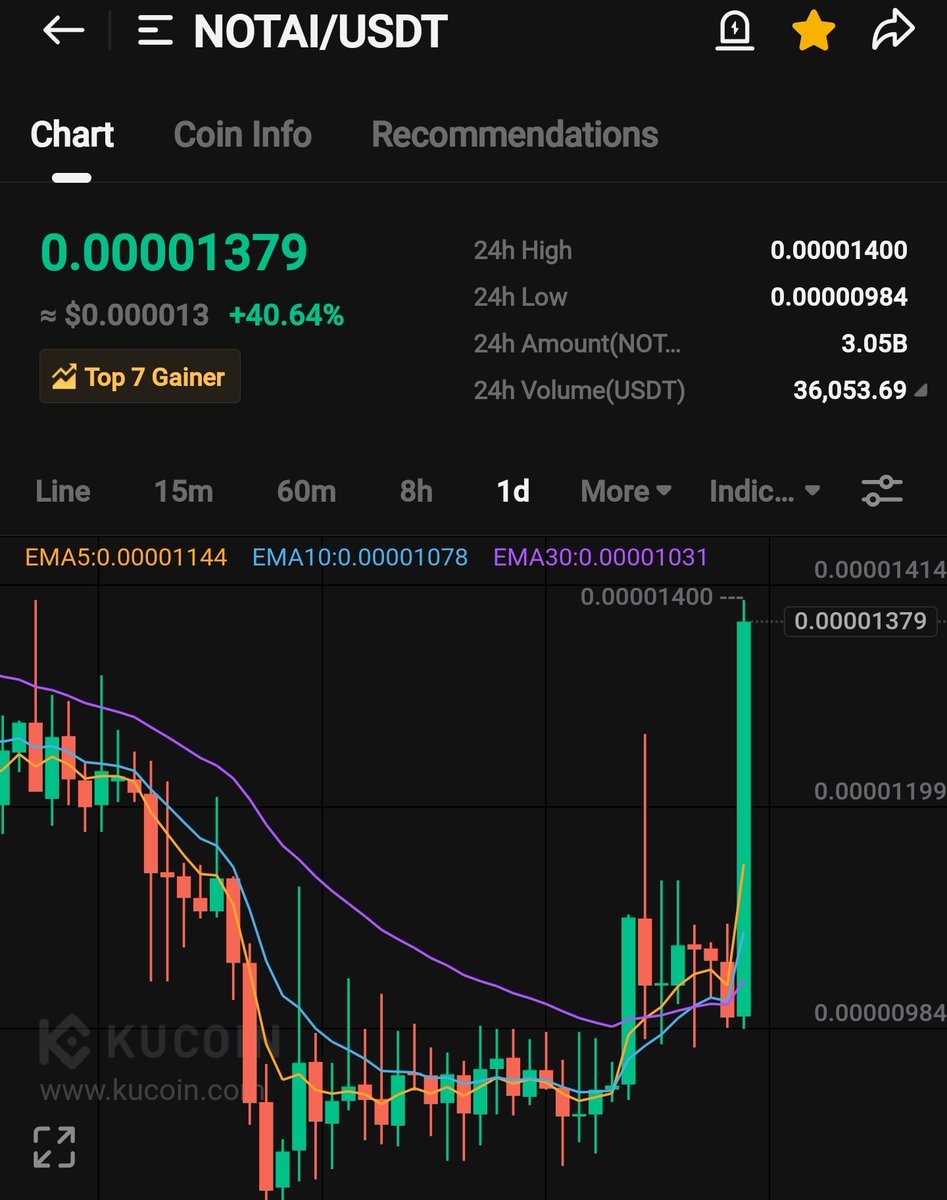Select the 15m timeframe
The image size is (947, 1200).
[183, 491]
